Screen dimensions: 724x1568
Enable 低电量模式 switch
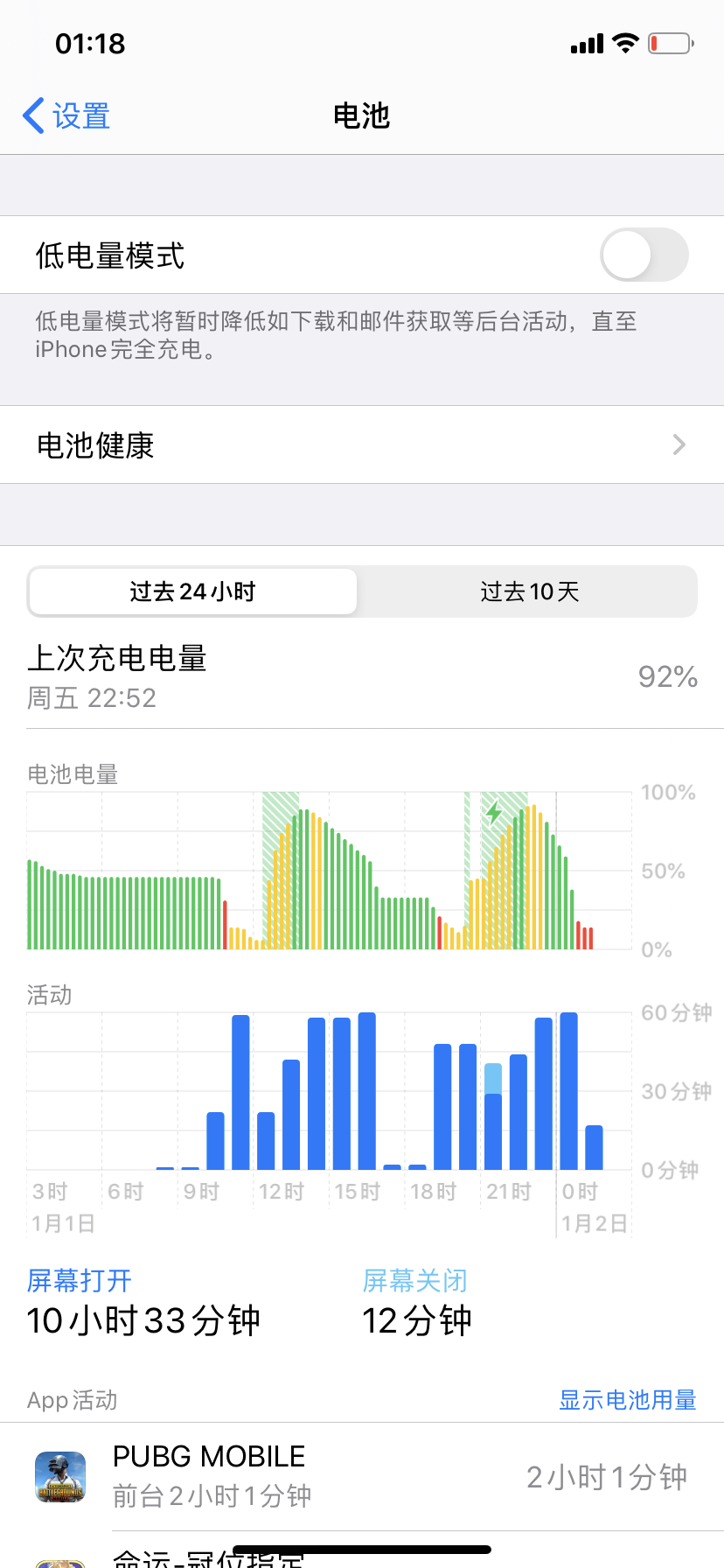click(644, 255)
